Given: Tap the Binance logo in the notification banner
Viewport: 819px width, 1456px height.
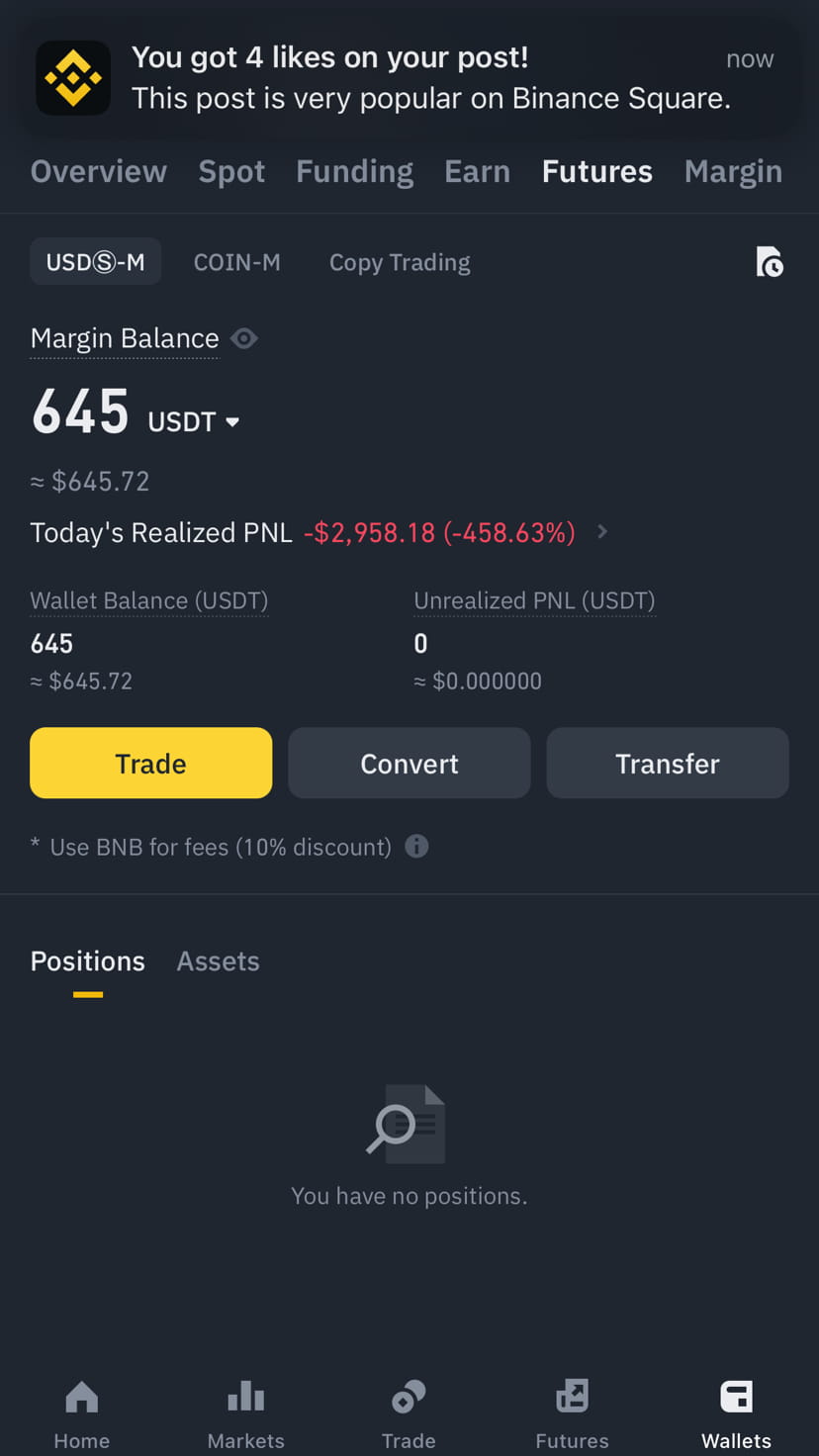Looking at the screenshot, I should coord(73,77).
